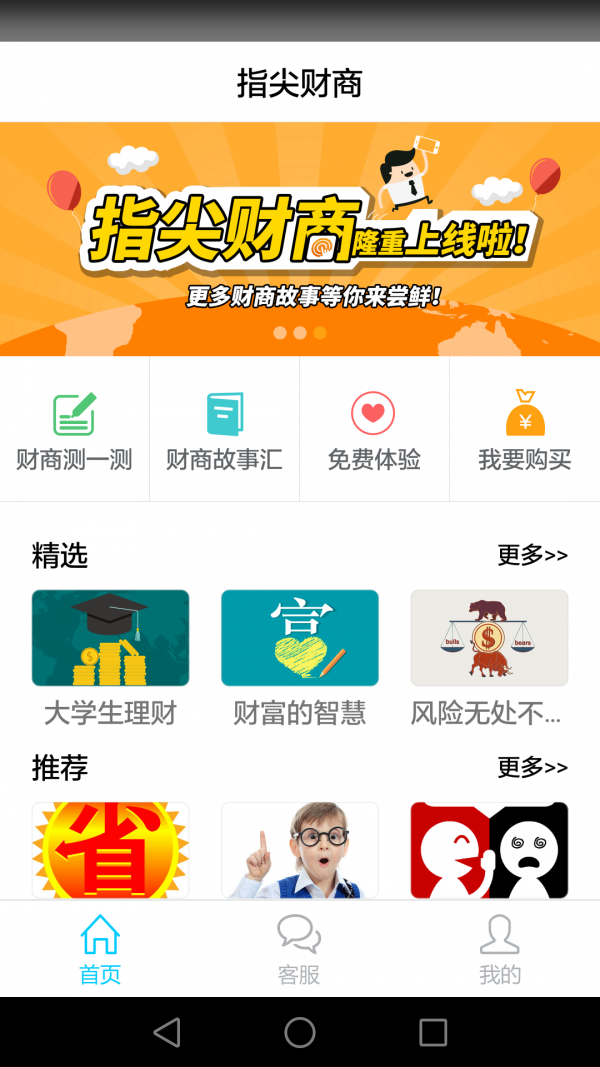View more items in 精选 section
Screen dimensions: 600x1067
pos(532,555)
